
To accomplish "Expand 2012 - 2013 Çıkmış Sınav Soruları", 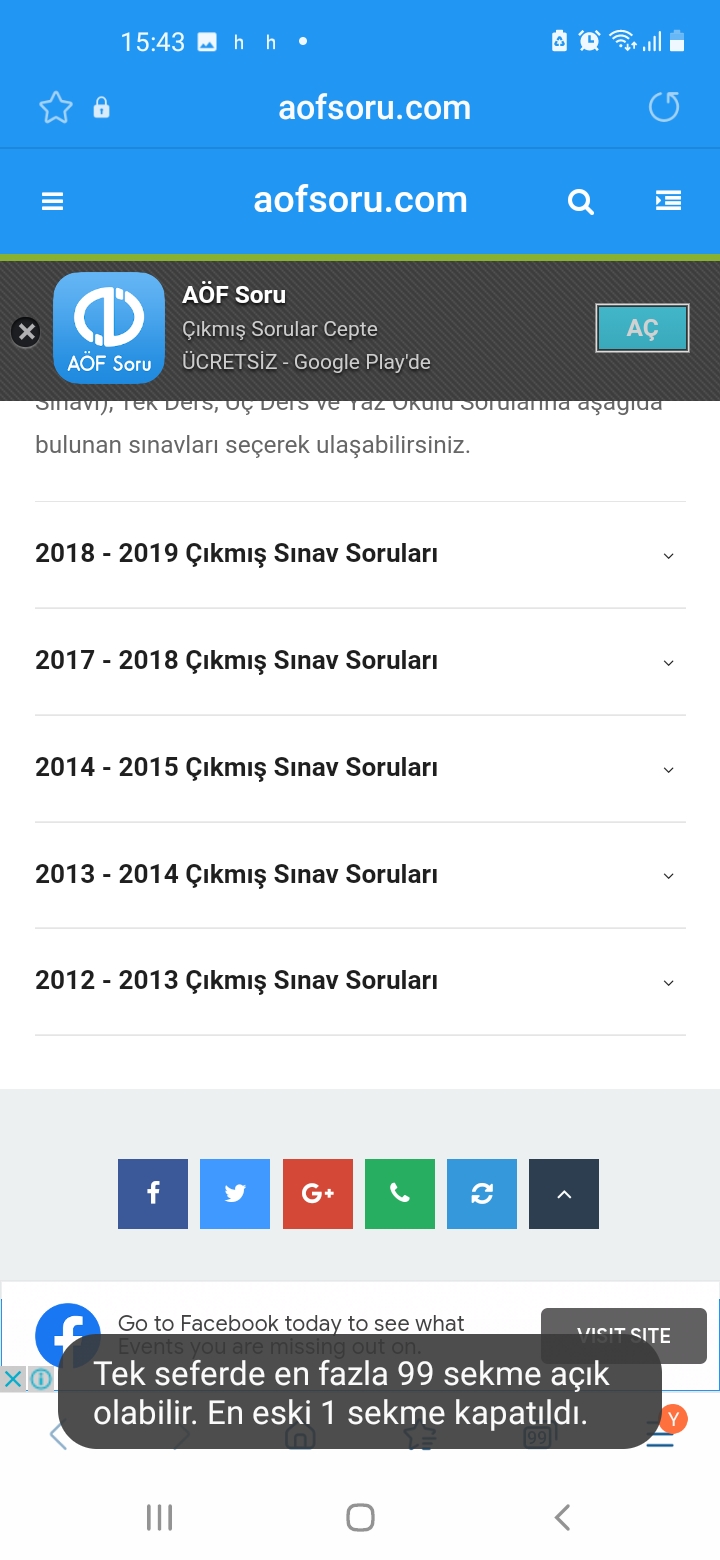I will [360, 981].
